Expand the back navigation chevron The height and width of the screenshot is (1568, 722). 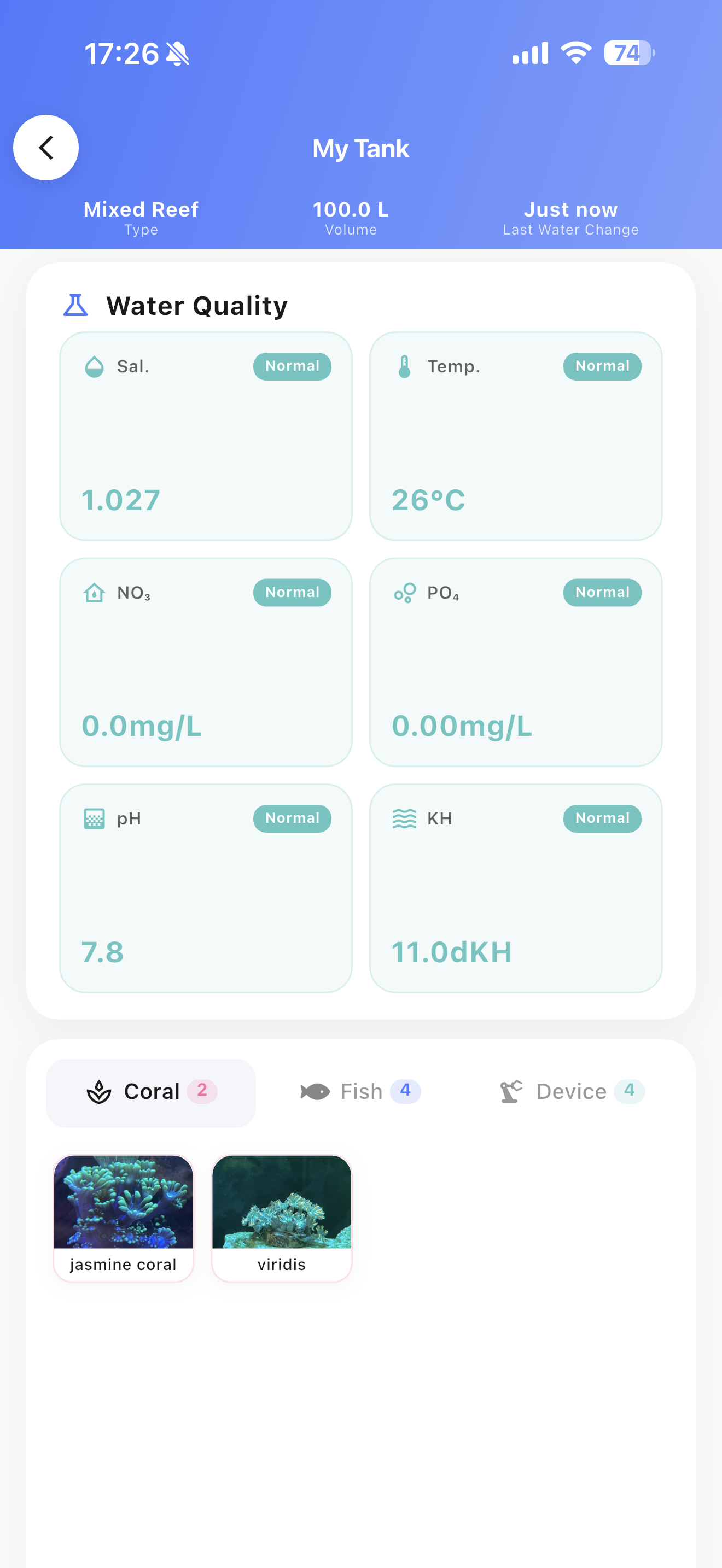coord(45,147)
